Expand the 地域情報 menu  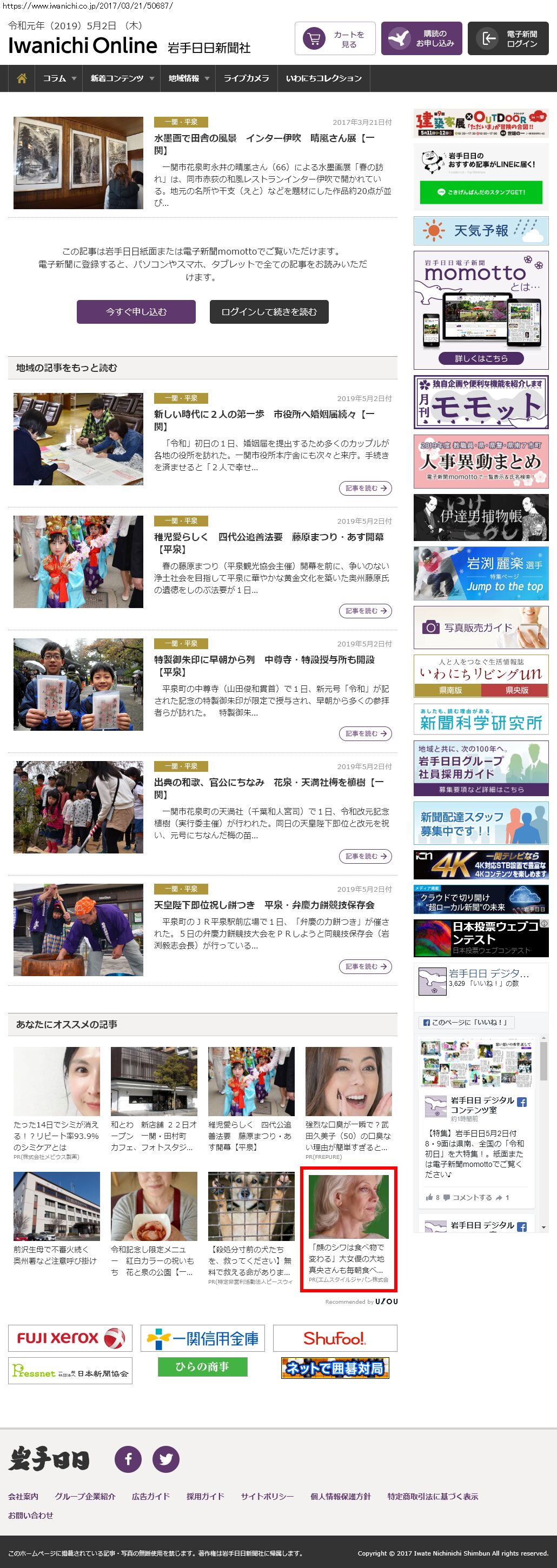[x=188, y=78]
